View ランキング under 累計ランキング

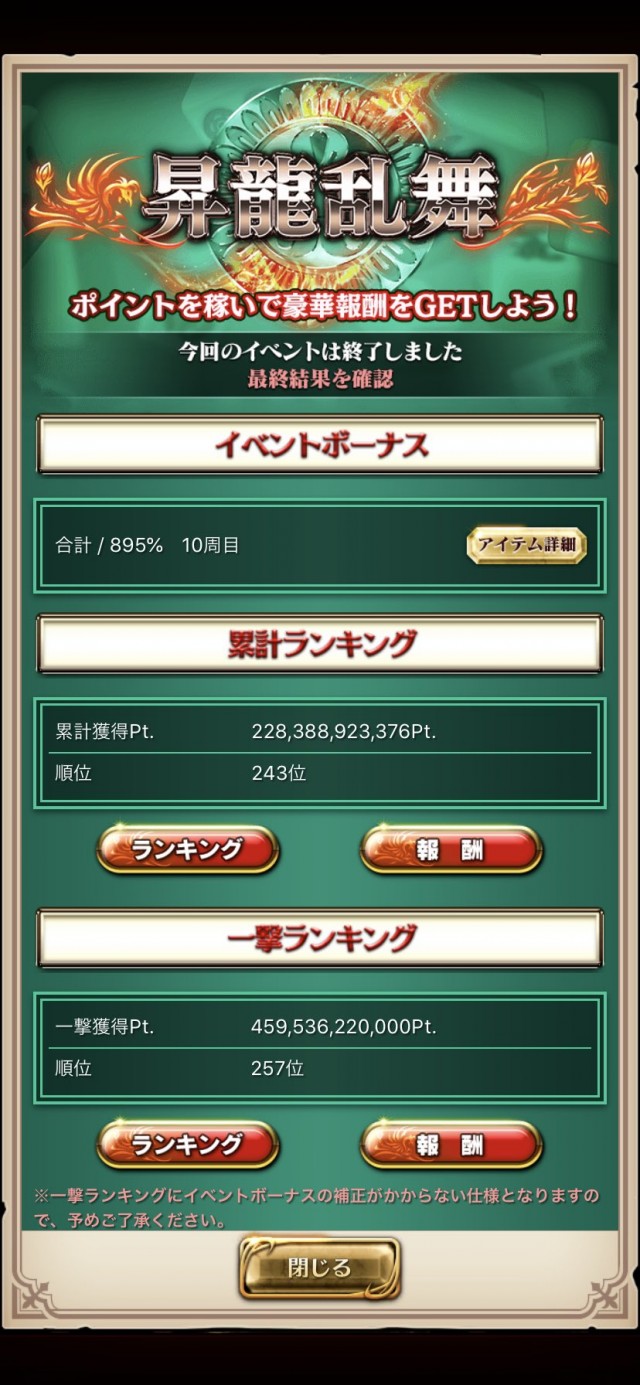187,849
